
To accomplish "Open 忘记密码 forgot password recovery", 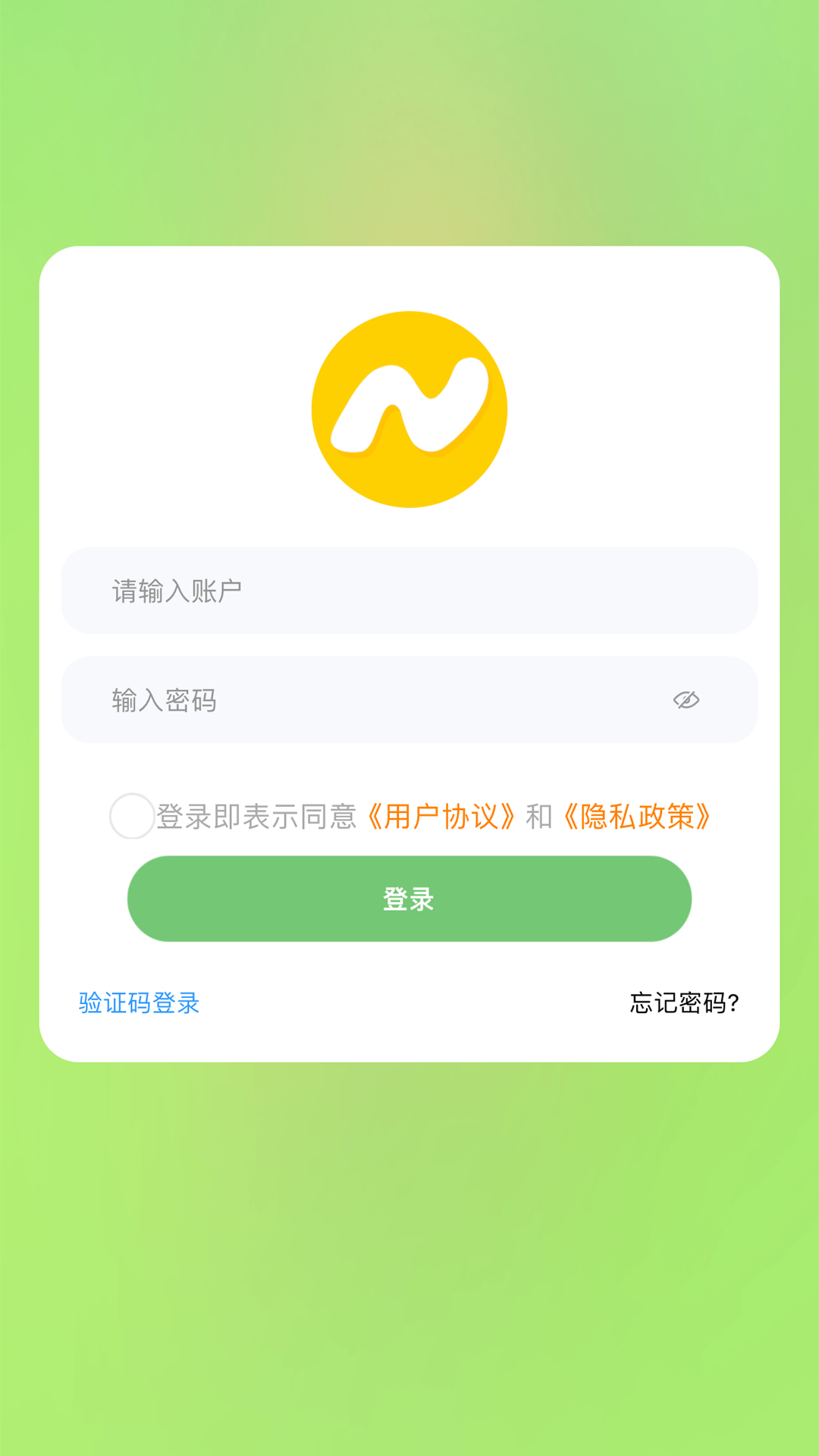I will 683,1003.
